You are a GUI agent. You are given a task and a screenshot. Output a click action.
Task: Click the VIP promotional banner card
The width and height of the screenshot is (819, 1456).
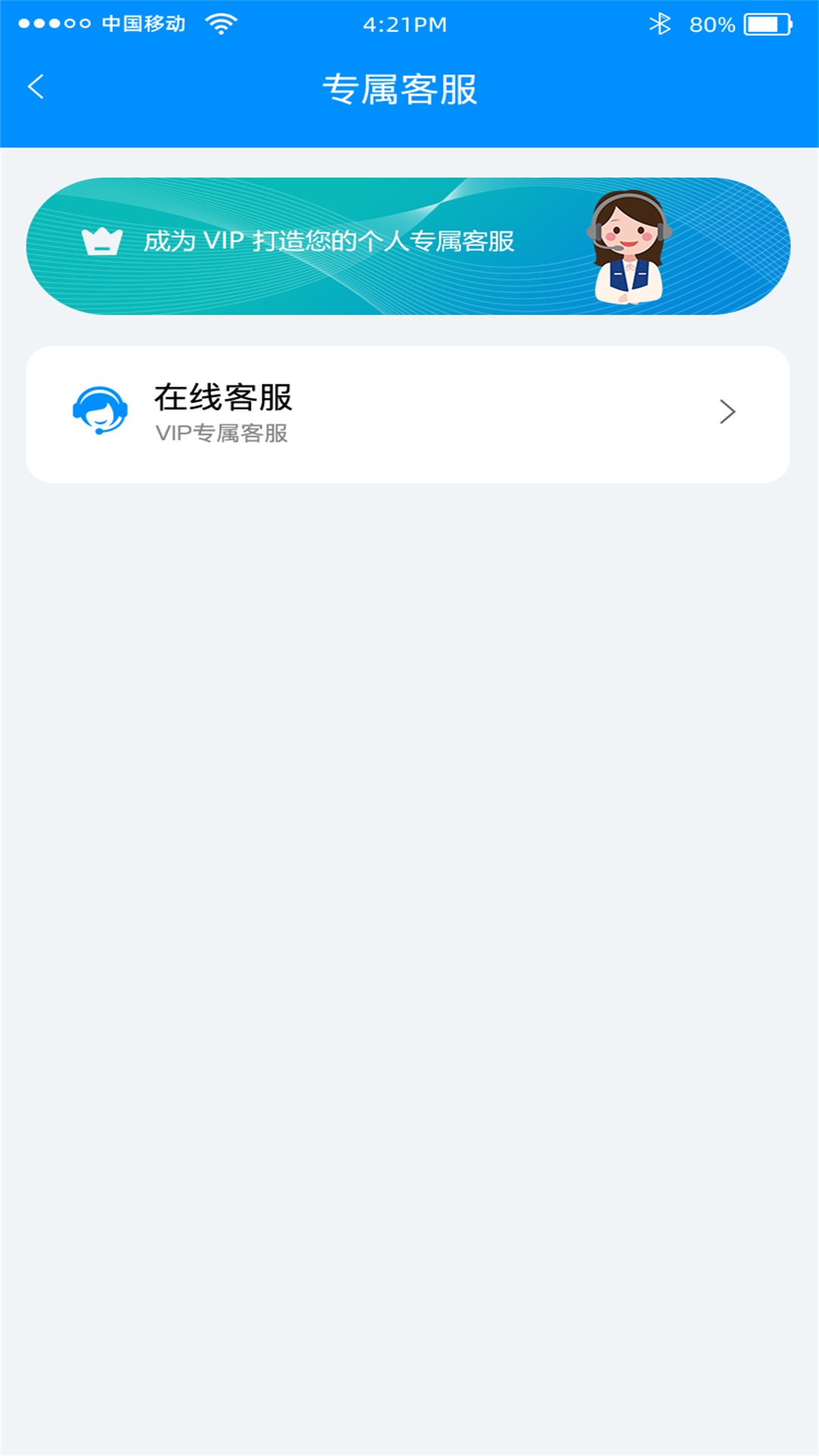[x=409, y=246]
